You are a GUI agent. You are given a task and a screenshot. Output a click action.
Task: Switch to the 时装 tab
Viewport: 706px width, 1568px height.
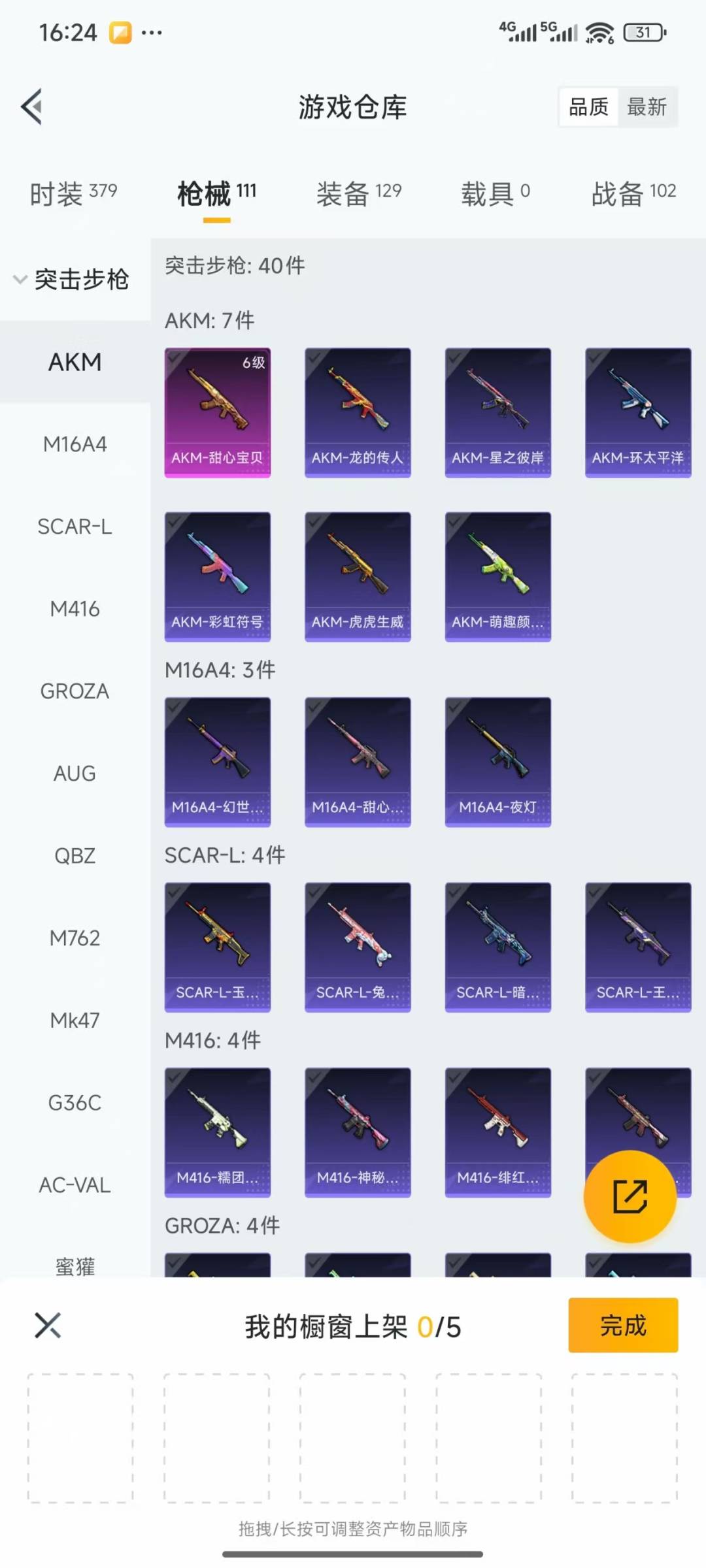tap(73, 193)
